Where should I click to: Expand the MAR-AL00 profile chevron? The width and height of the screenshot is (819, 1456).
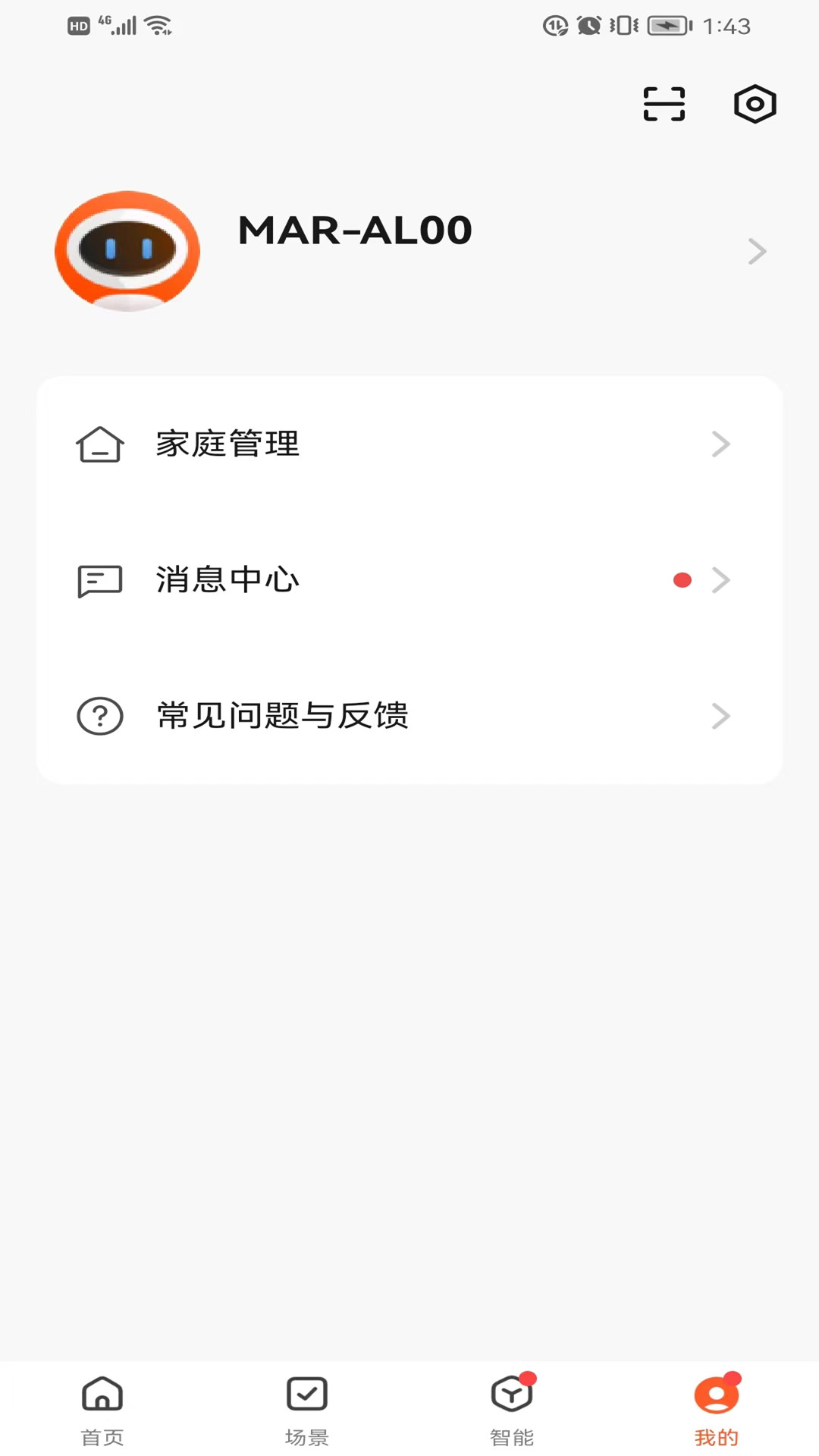coord(757,251)
